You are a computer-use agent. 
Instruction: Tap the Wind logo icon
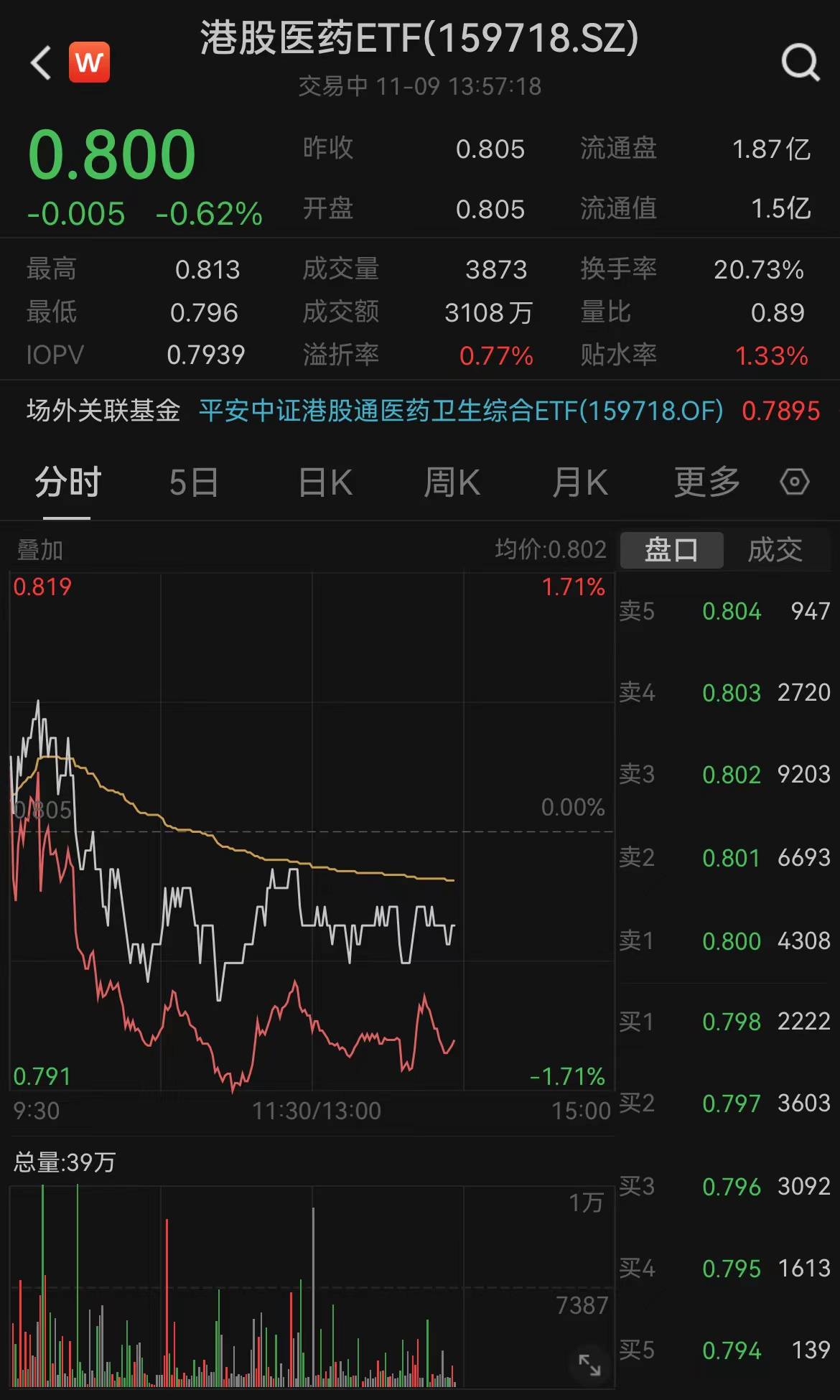coord(88,62)
